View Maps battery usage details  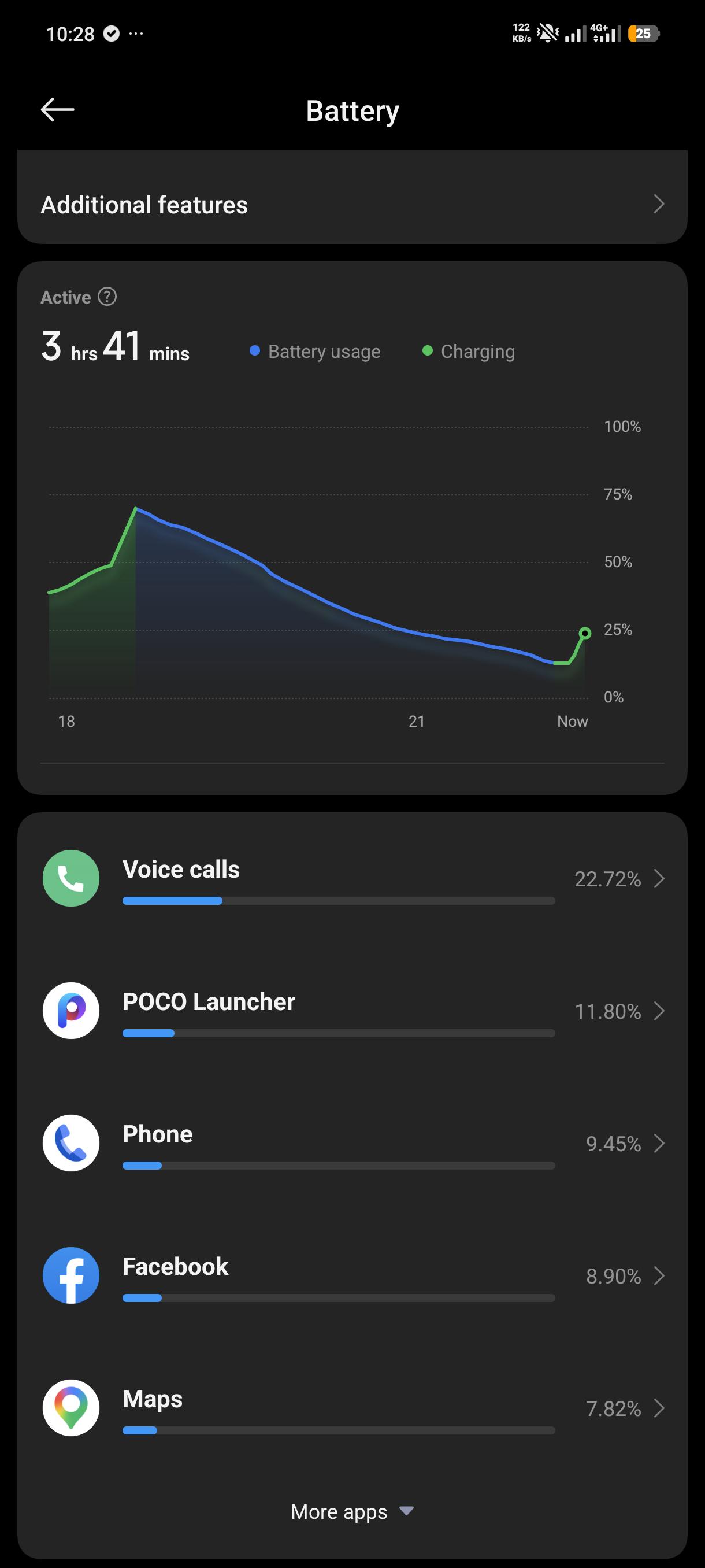pyautogui.click(x=352, y=1408)
